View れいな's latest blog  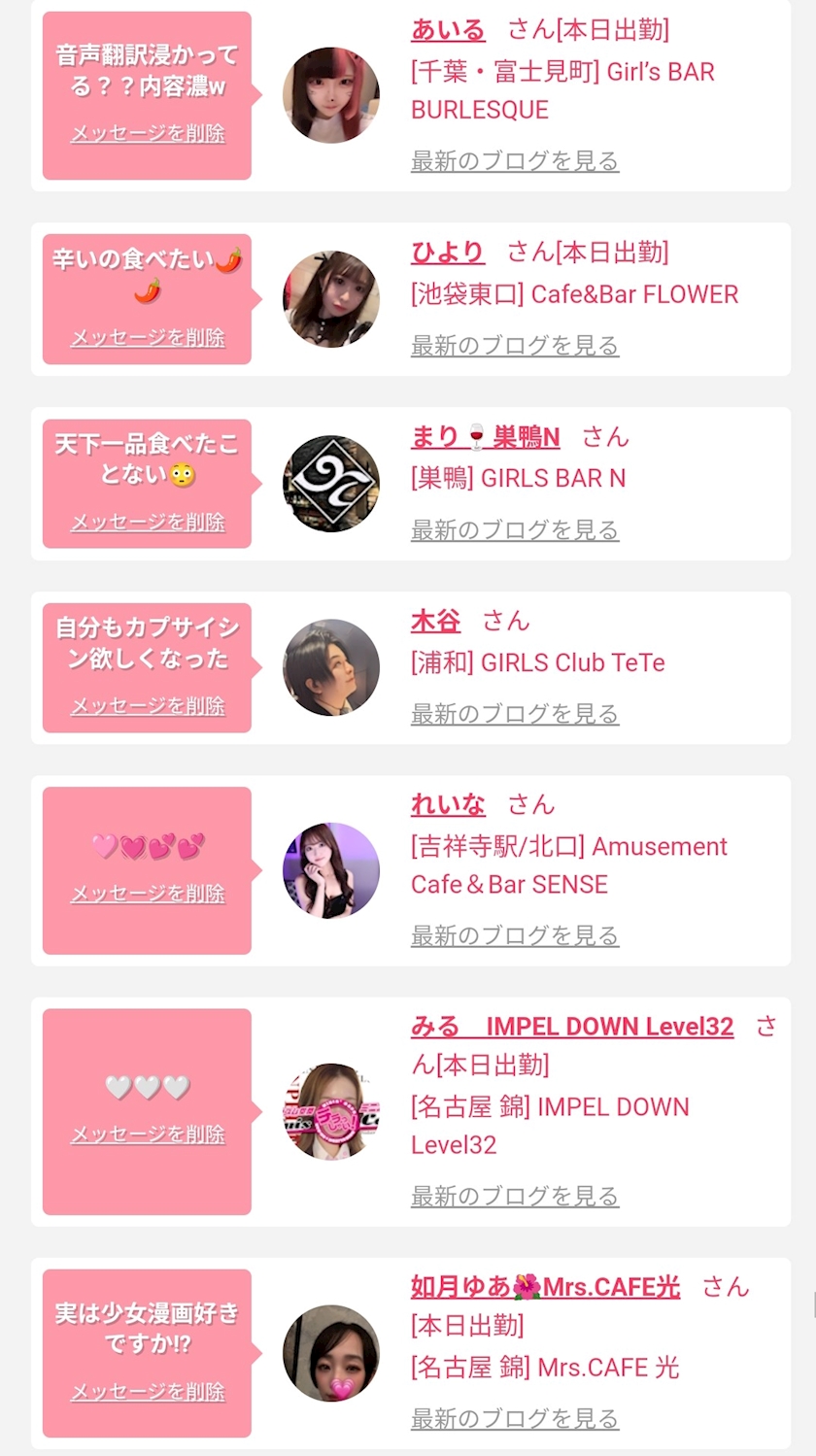pyautogui.click(x=515, y=936)
